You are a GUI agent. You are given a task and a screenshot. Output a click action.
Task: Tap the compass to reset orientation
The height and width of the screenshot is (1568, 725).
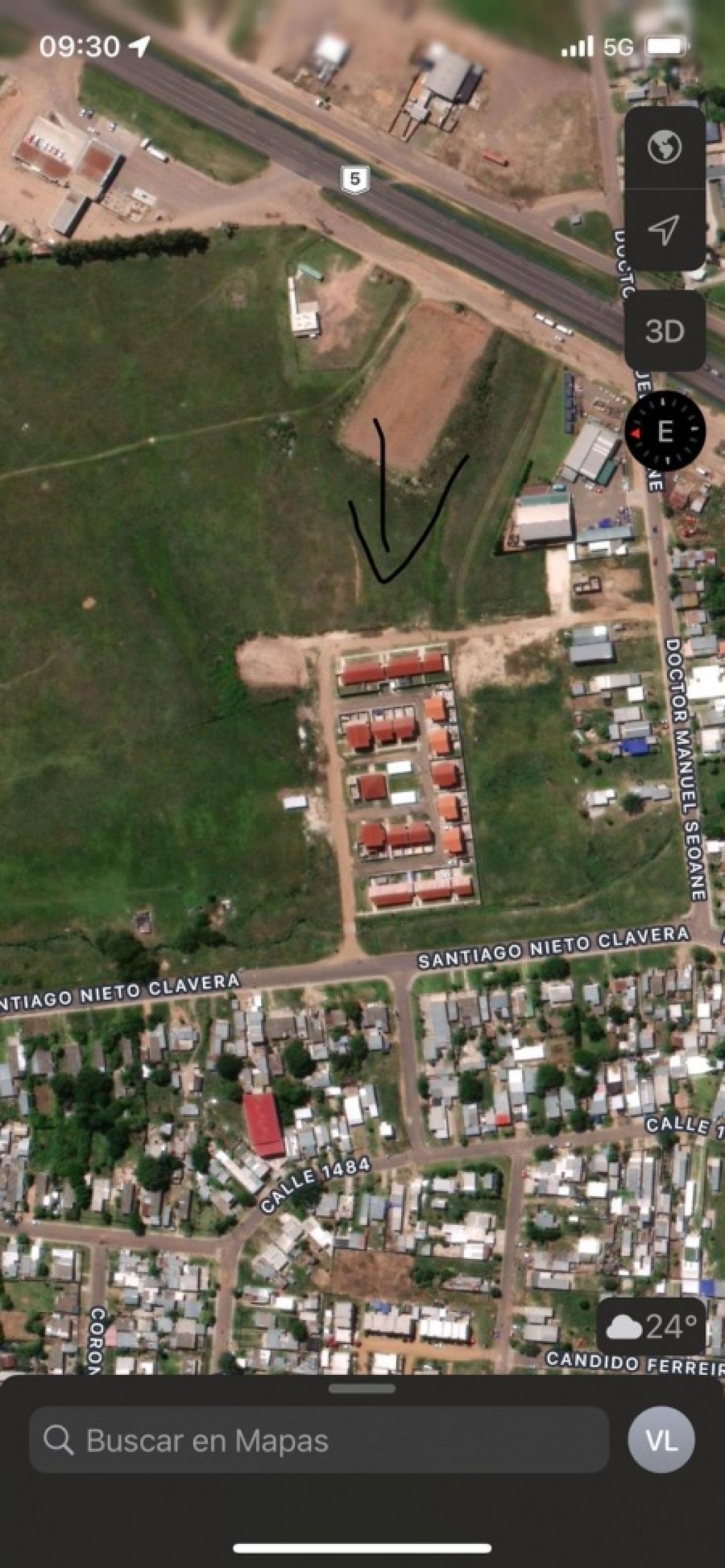[x=665, y=431]
